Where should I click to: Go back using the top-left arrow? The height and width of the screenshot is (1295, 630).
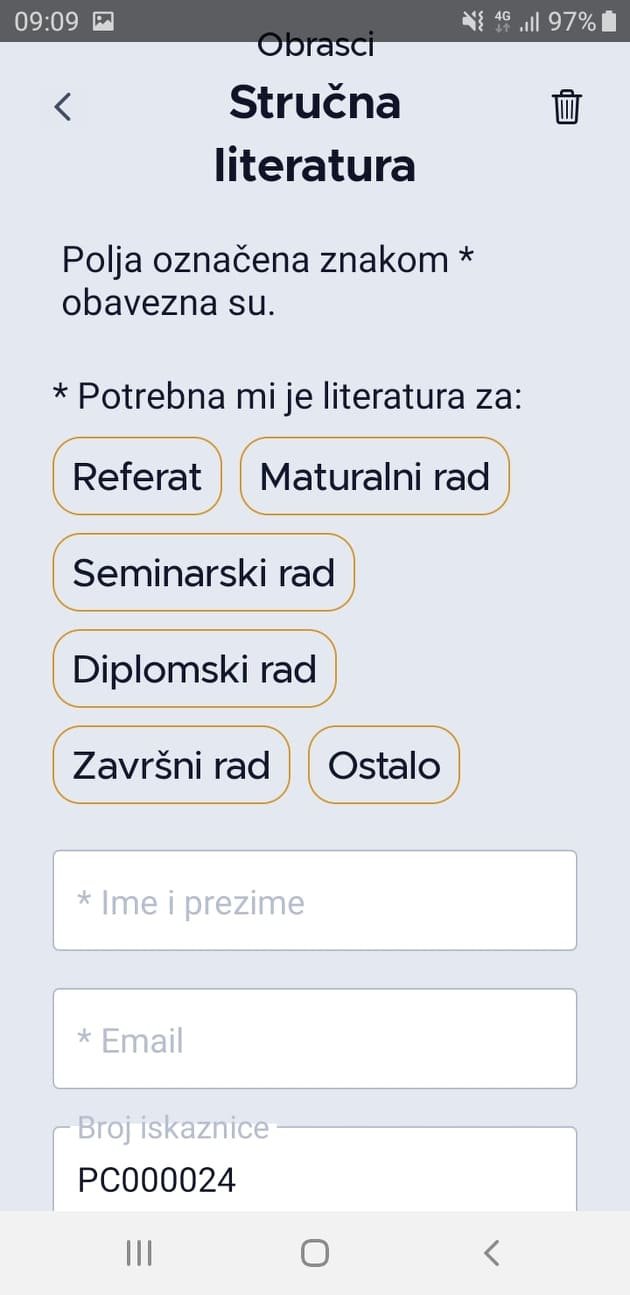(63, 106)
